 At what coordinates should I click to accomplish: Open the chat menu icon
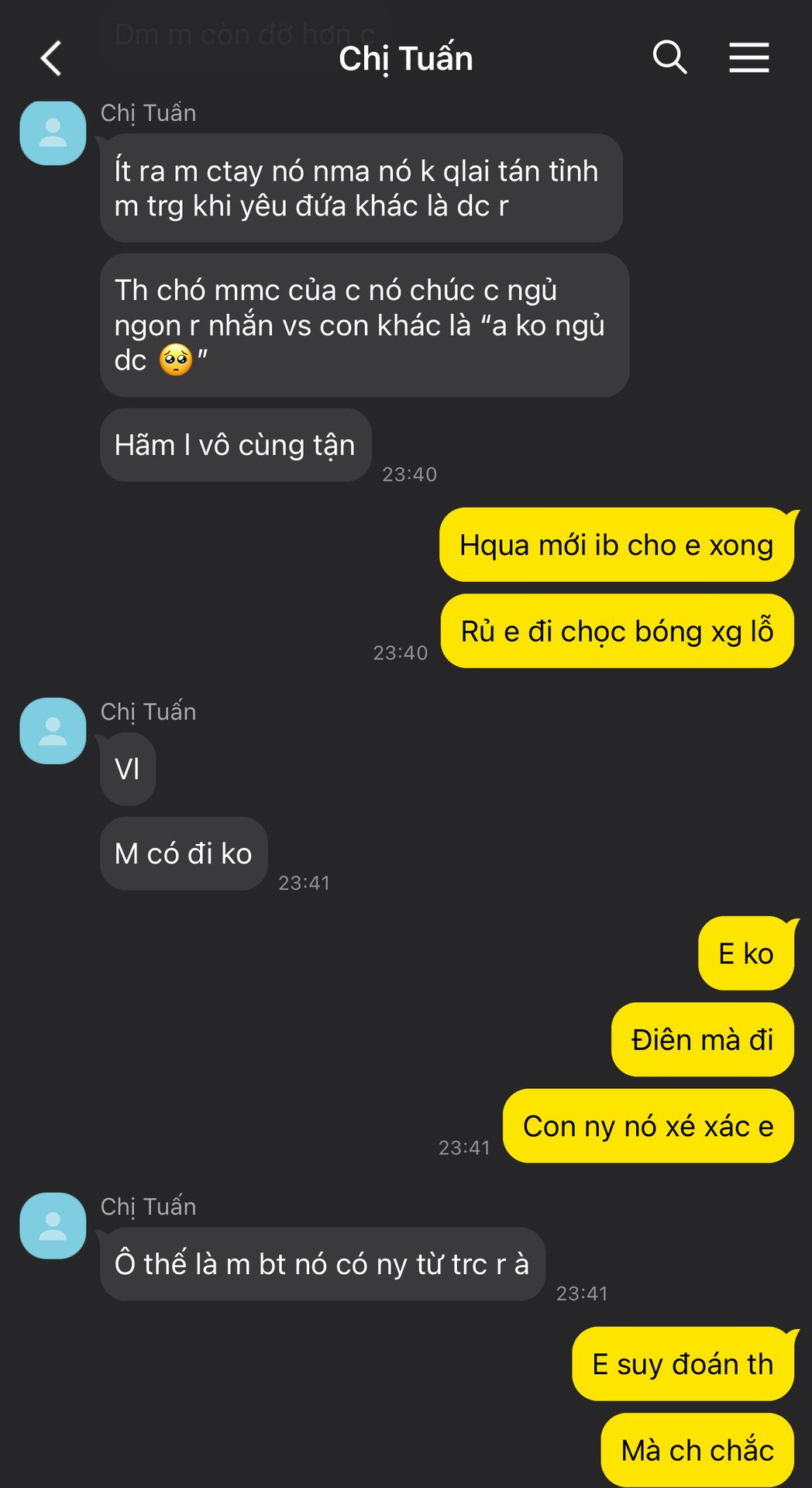(748, 58)
